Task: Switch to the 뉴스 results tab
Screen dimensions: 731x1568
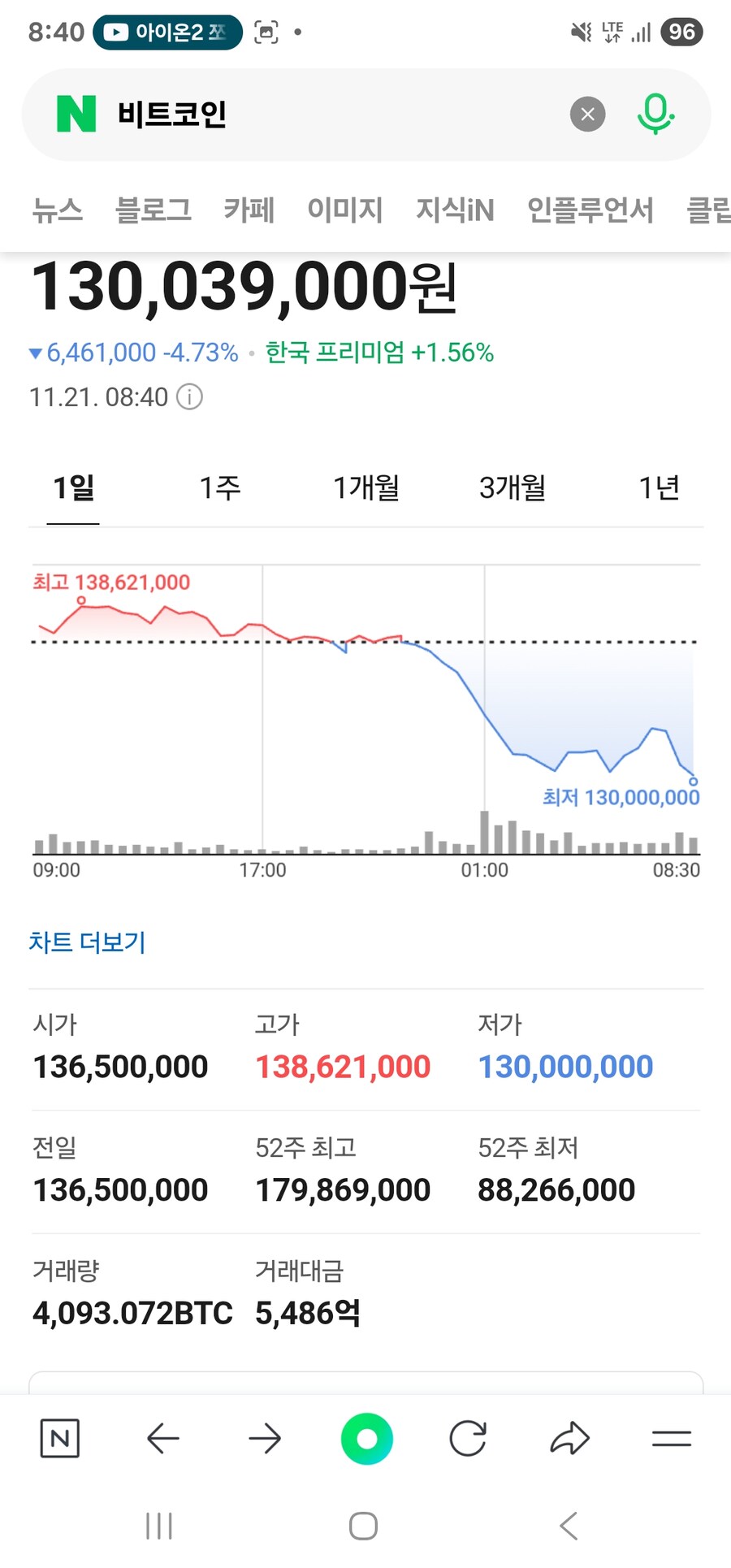Action: click(x=58, y=210)
